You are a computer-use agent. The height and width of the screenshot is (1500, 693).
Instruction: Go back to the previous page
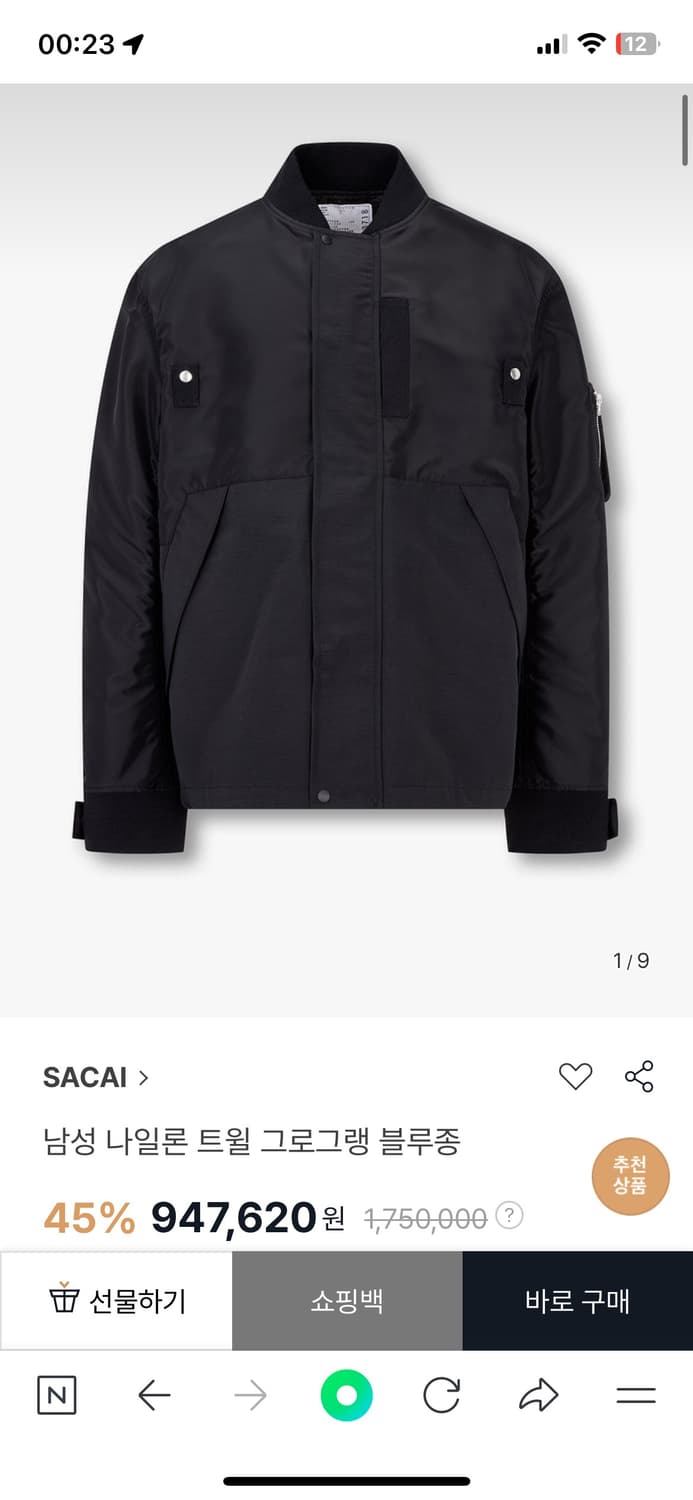click(x=154, y=1395)
